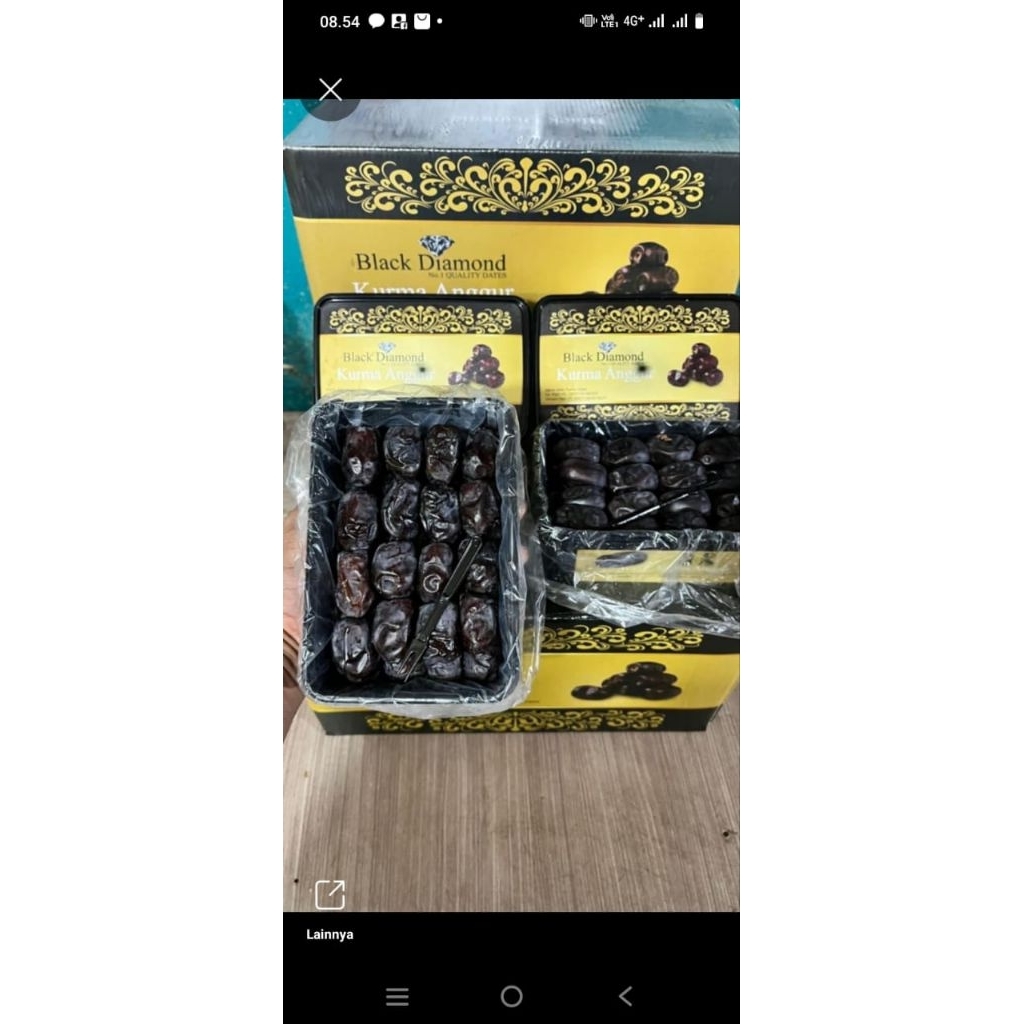
Task: Open recent apps menu
Action: (x=397, y=996)
